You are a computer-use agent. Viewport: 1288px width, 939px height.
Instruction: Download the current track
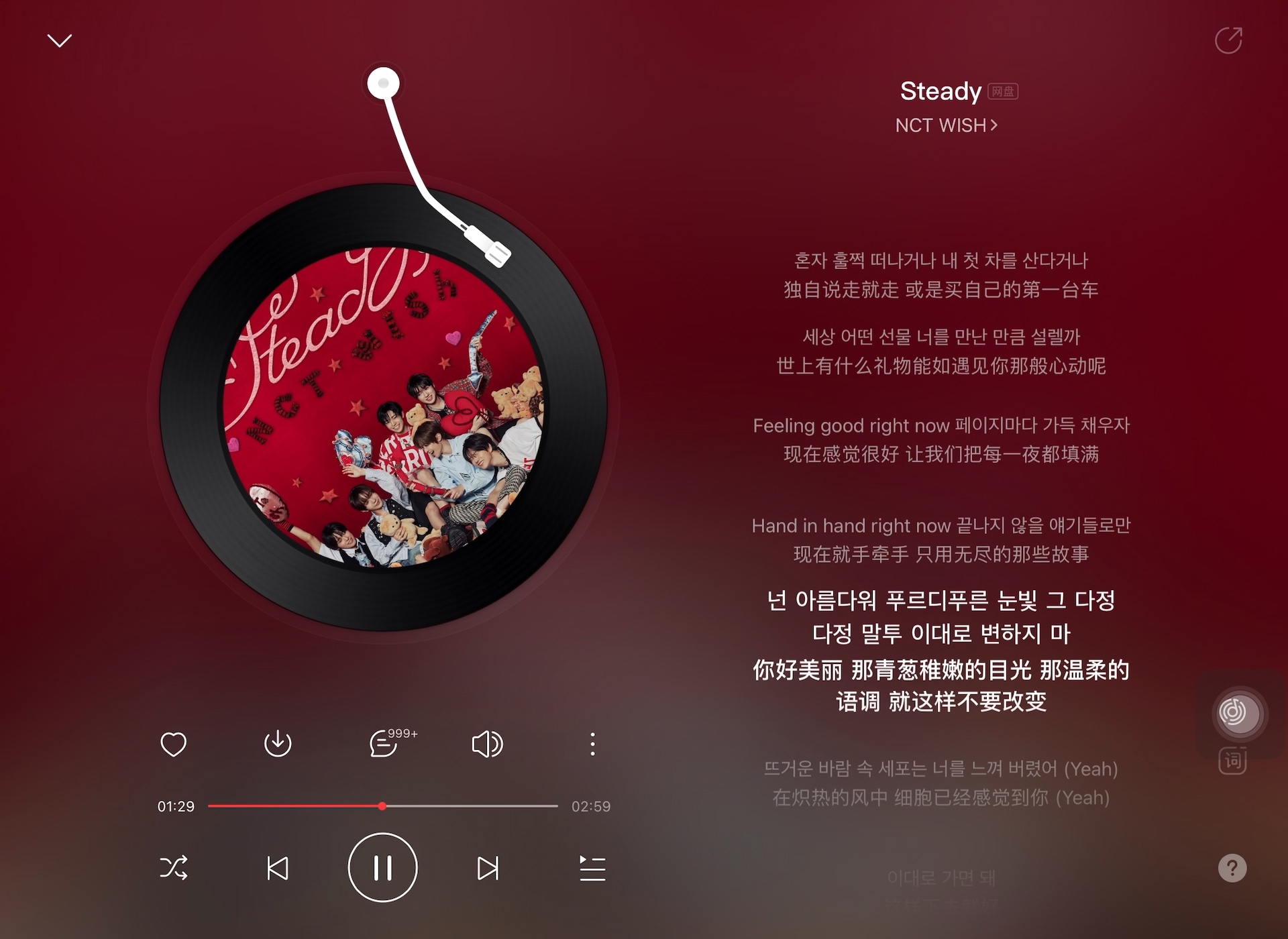tap(278, 744)
